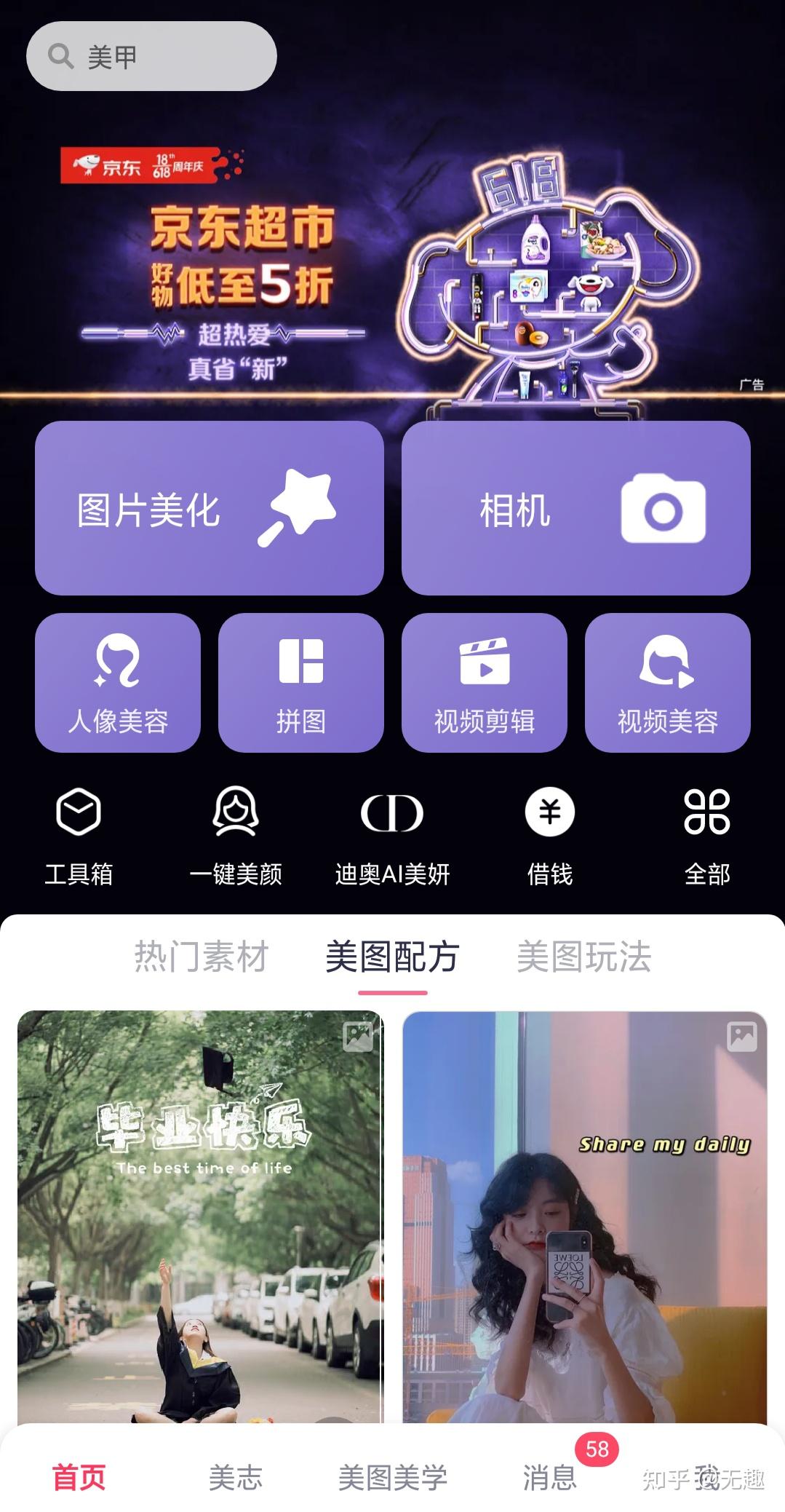
Task: Go to the 美志 tab
Action: [236, 1478]
